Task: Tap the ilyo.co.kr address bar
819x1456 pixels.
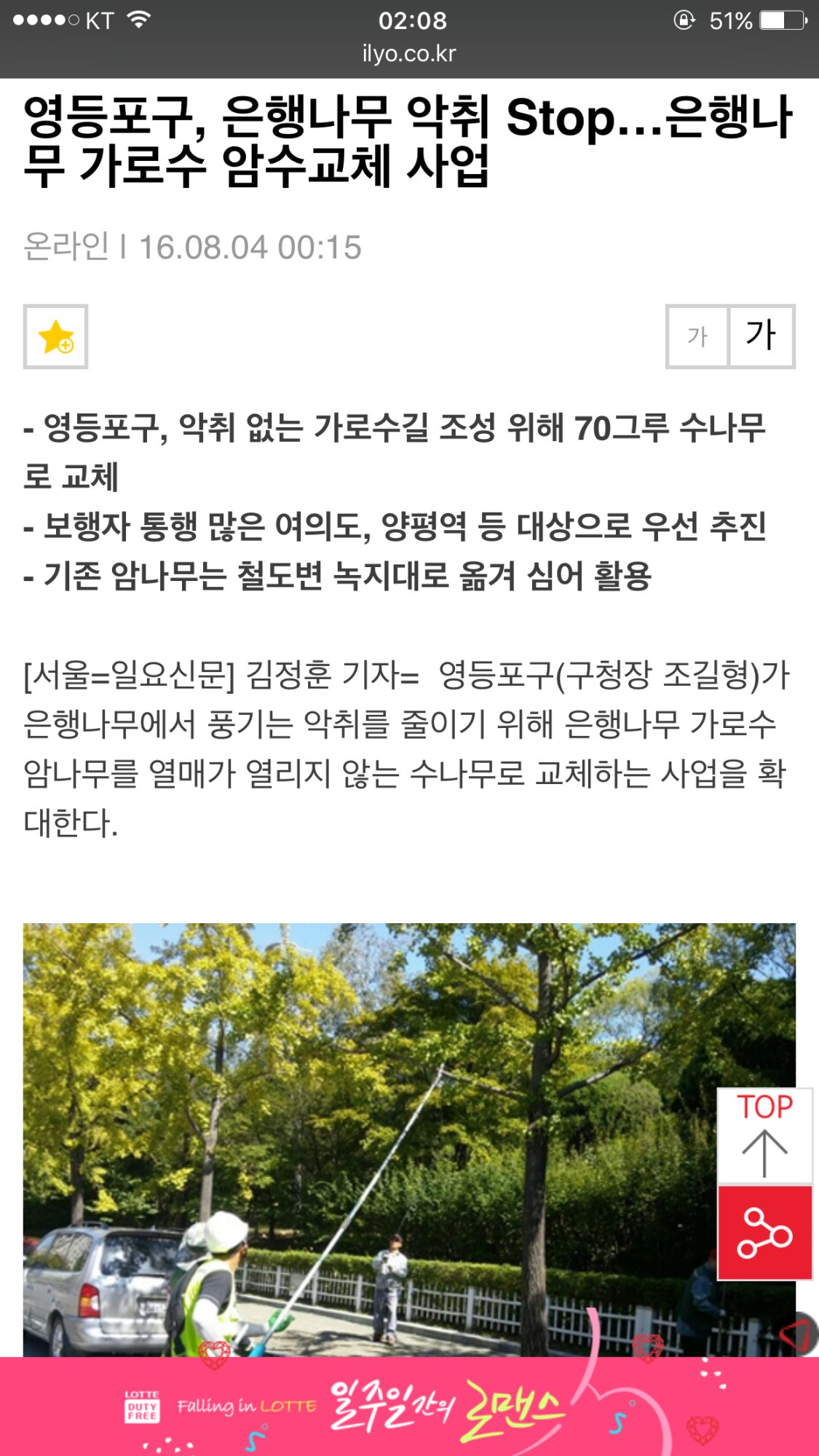Action: (x=409, y=54)
